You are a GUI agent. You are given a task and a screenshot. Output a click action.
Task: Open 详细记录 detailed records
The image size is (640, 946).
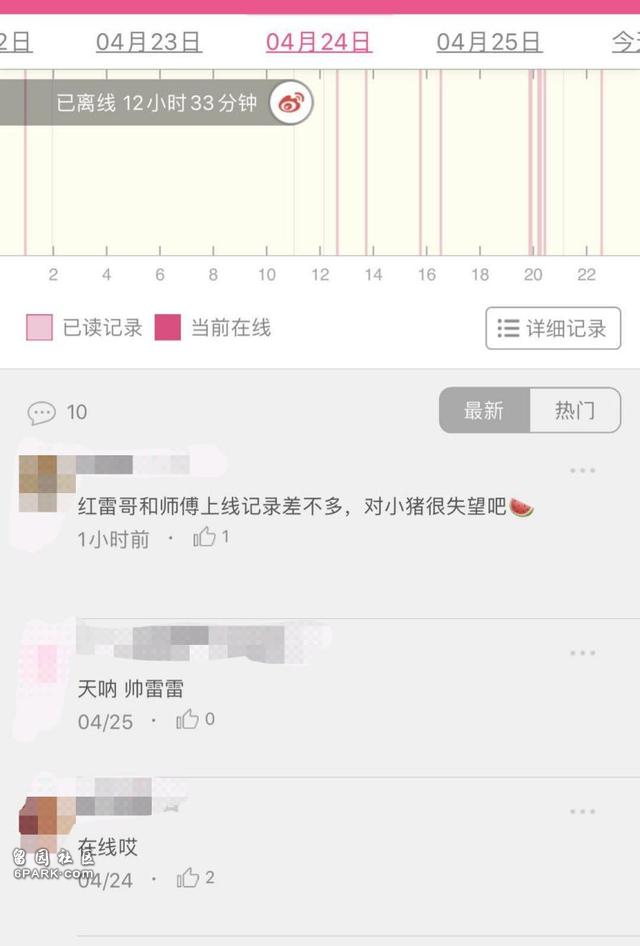coord(553,328)
